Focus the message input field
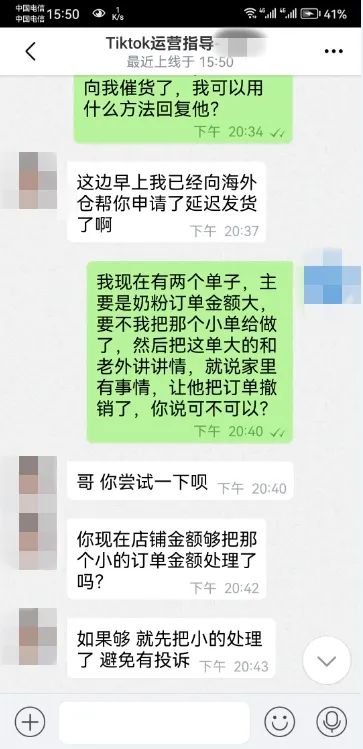The width and height of the screenshot is (363, 749). tap(154, 722)
